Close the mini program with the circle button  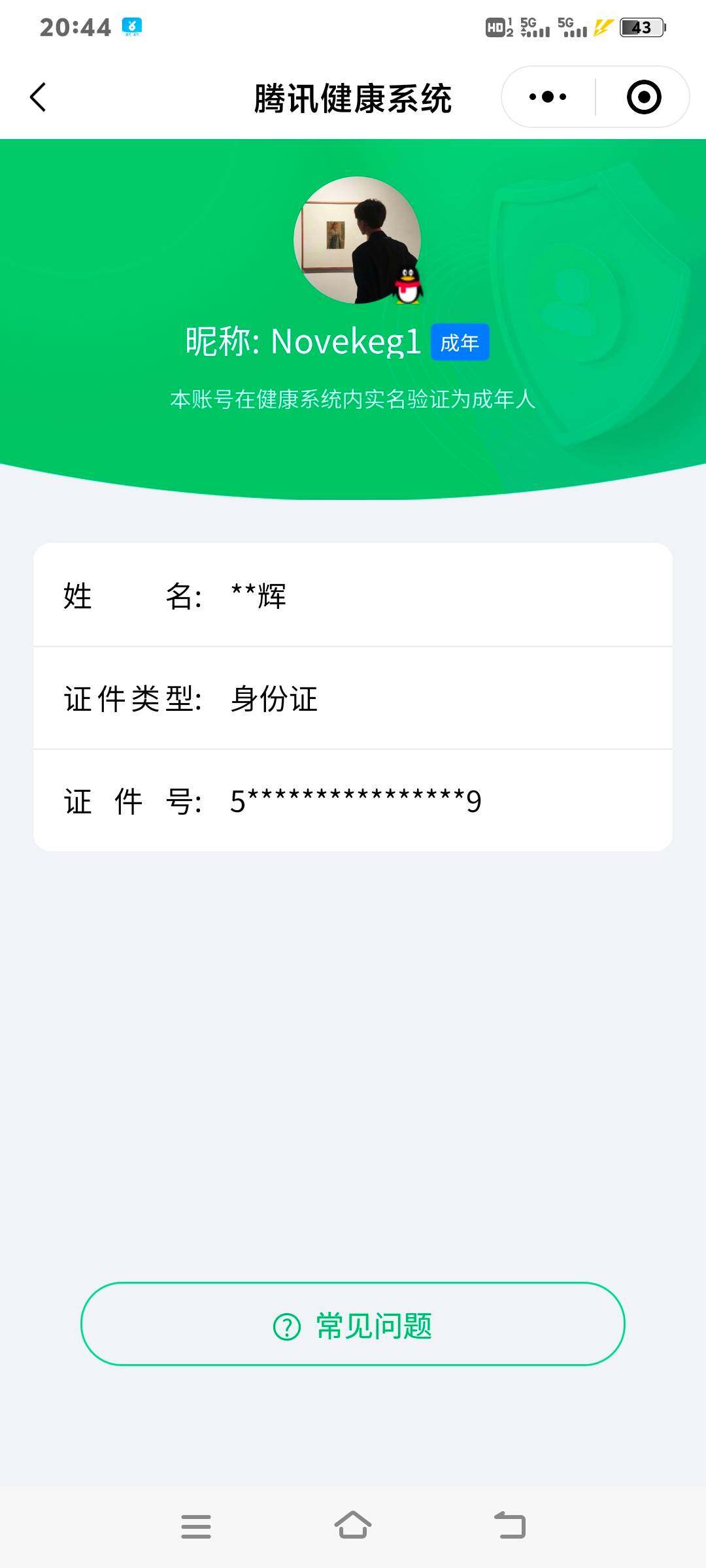tap(644, 97)
